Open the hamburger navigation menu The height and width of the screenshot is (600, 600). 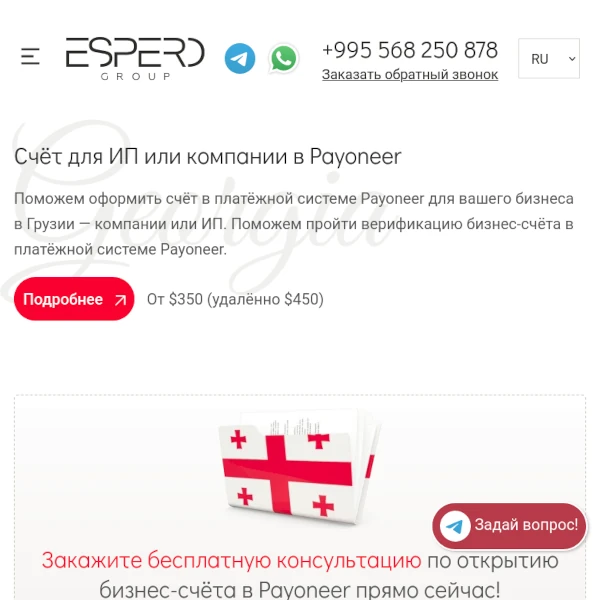click(31, 57)
